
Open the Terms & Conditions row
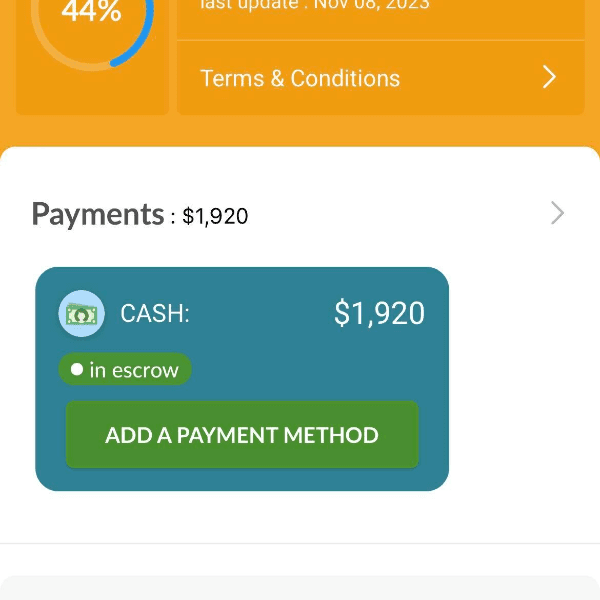pyautogui.click(x=380, y=78)
